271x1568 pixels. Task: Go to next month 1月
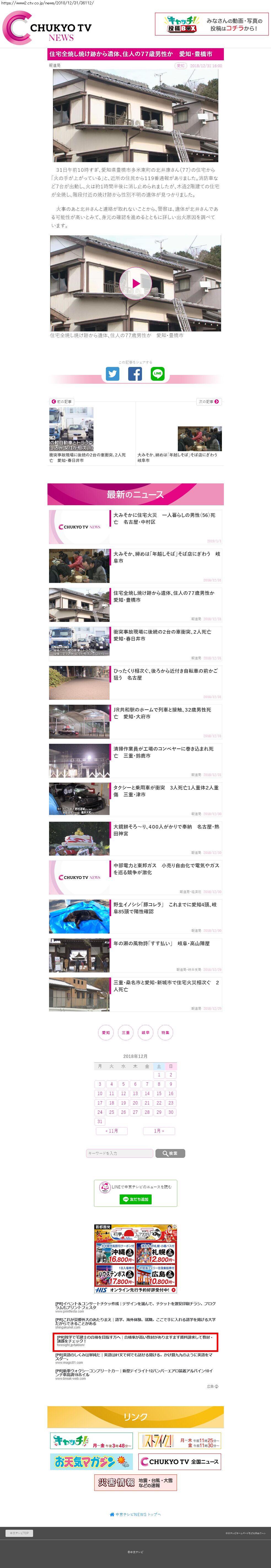tap(158, 1131)
